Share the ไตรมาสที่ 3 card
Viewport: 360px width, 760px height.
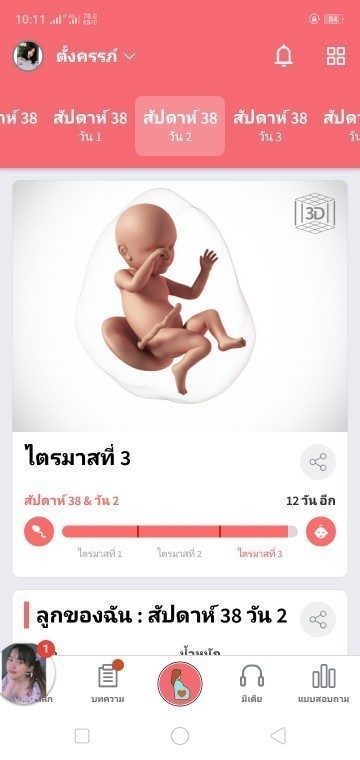tap(318, 462)
